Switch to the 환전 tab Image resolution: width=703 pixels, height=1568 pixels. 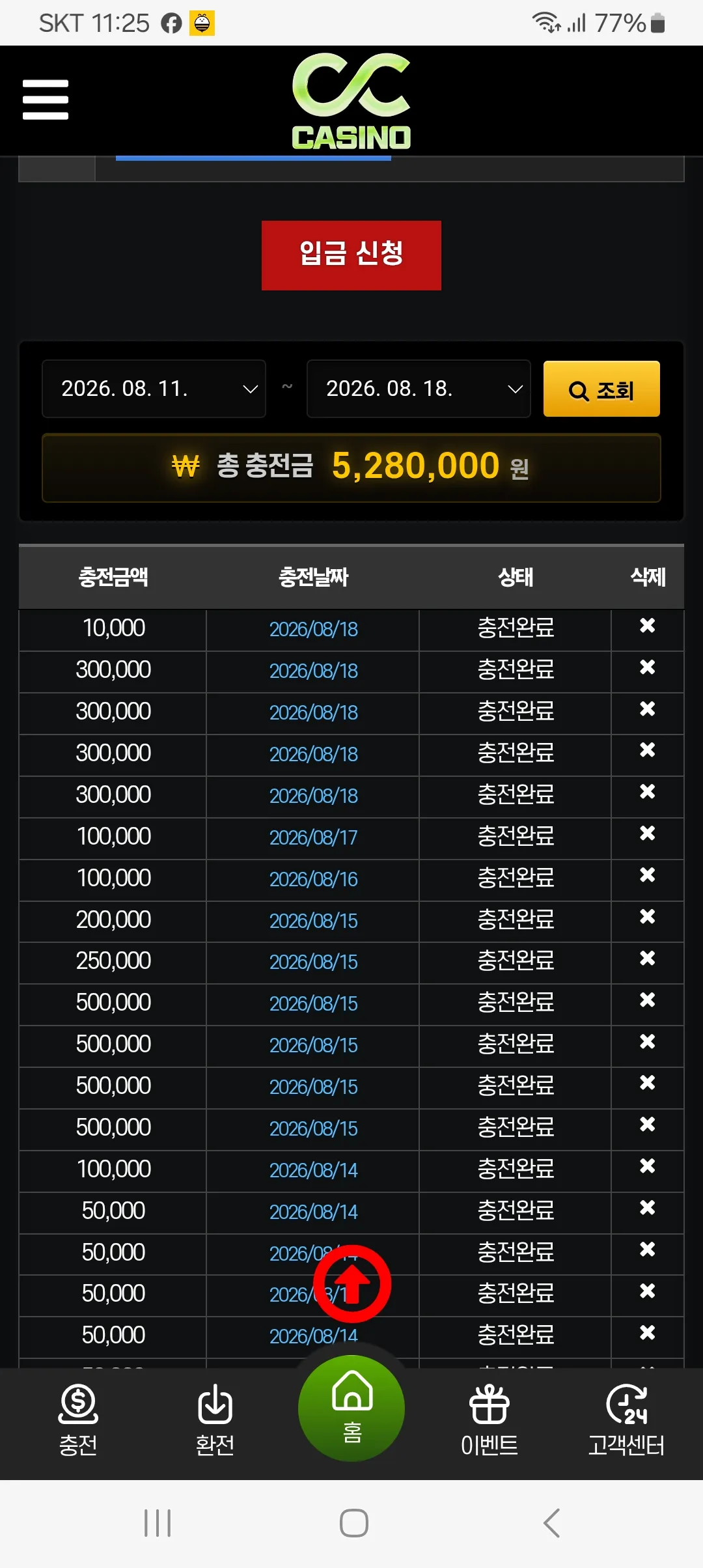tap(215, 1421)
